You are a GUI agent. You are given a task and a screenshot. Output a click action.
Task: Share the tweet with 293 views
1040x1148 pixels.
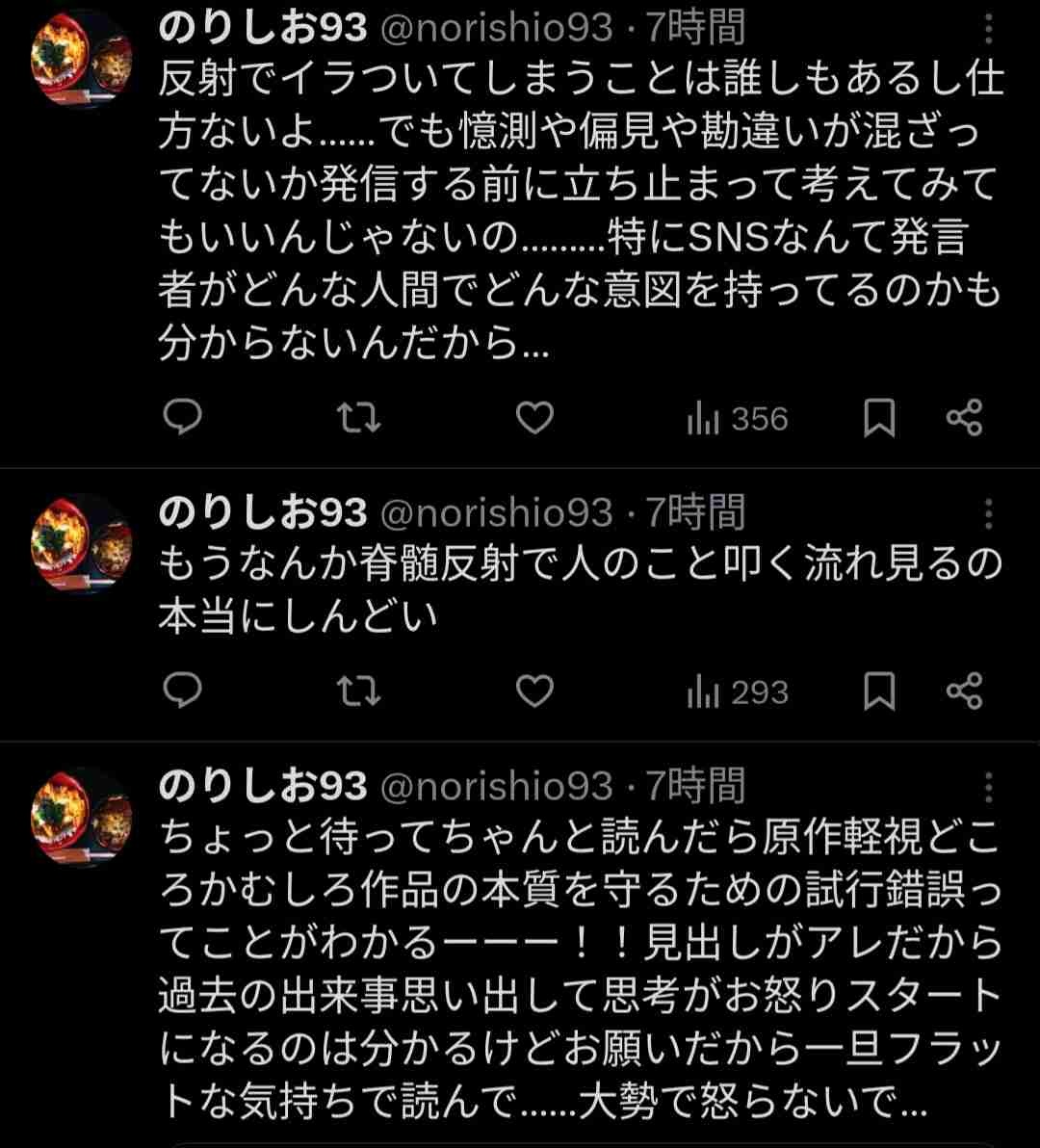pos(964,691)
